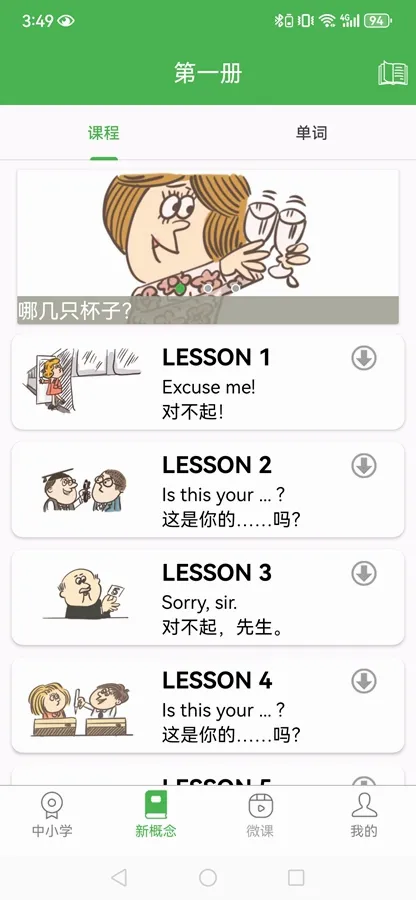Open Lesson 4 card
This screenshot has width=416, height=900.
tap(208, 705)
